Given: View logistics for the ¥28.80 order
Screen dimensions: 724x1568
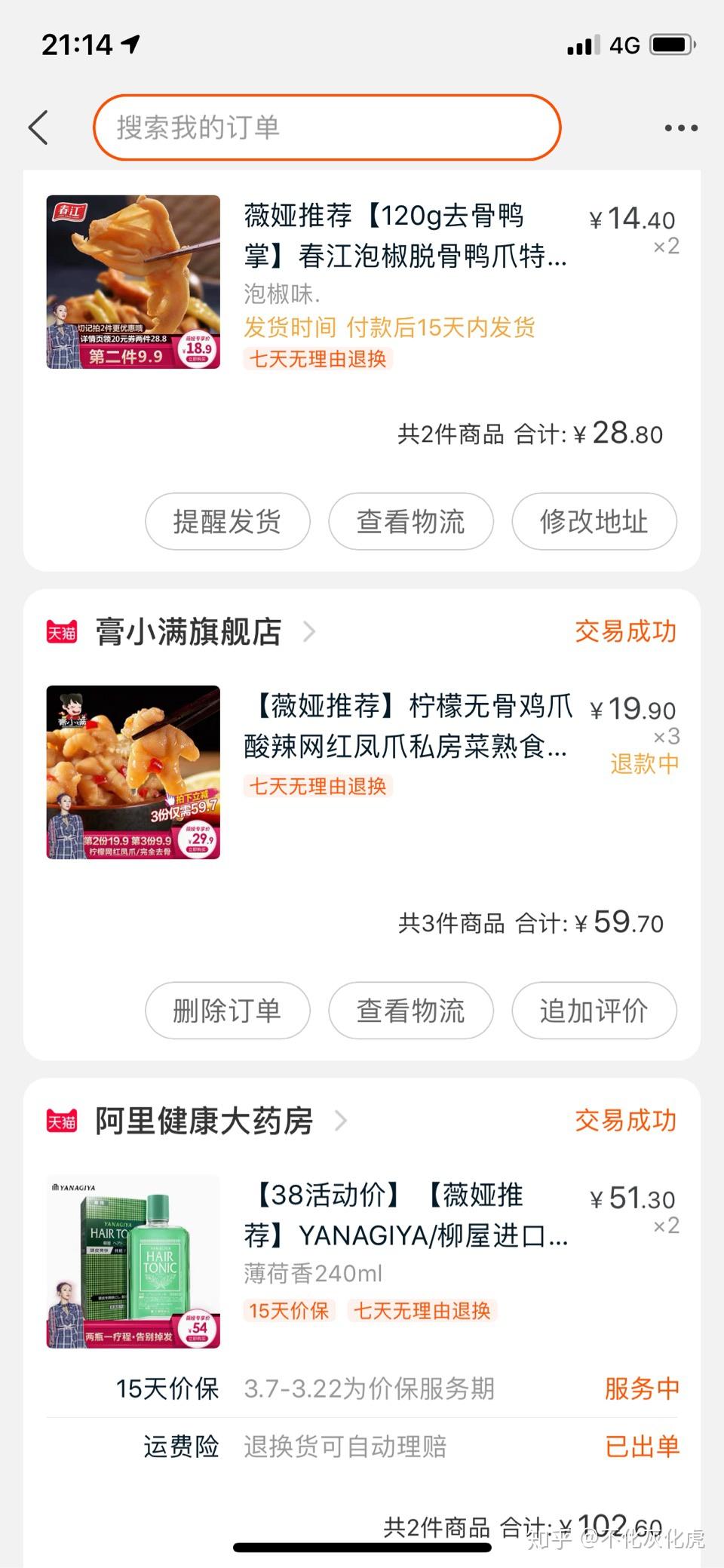Looking at the screenshot, I should click(411, 521).
